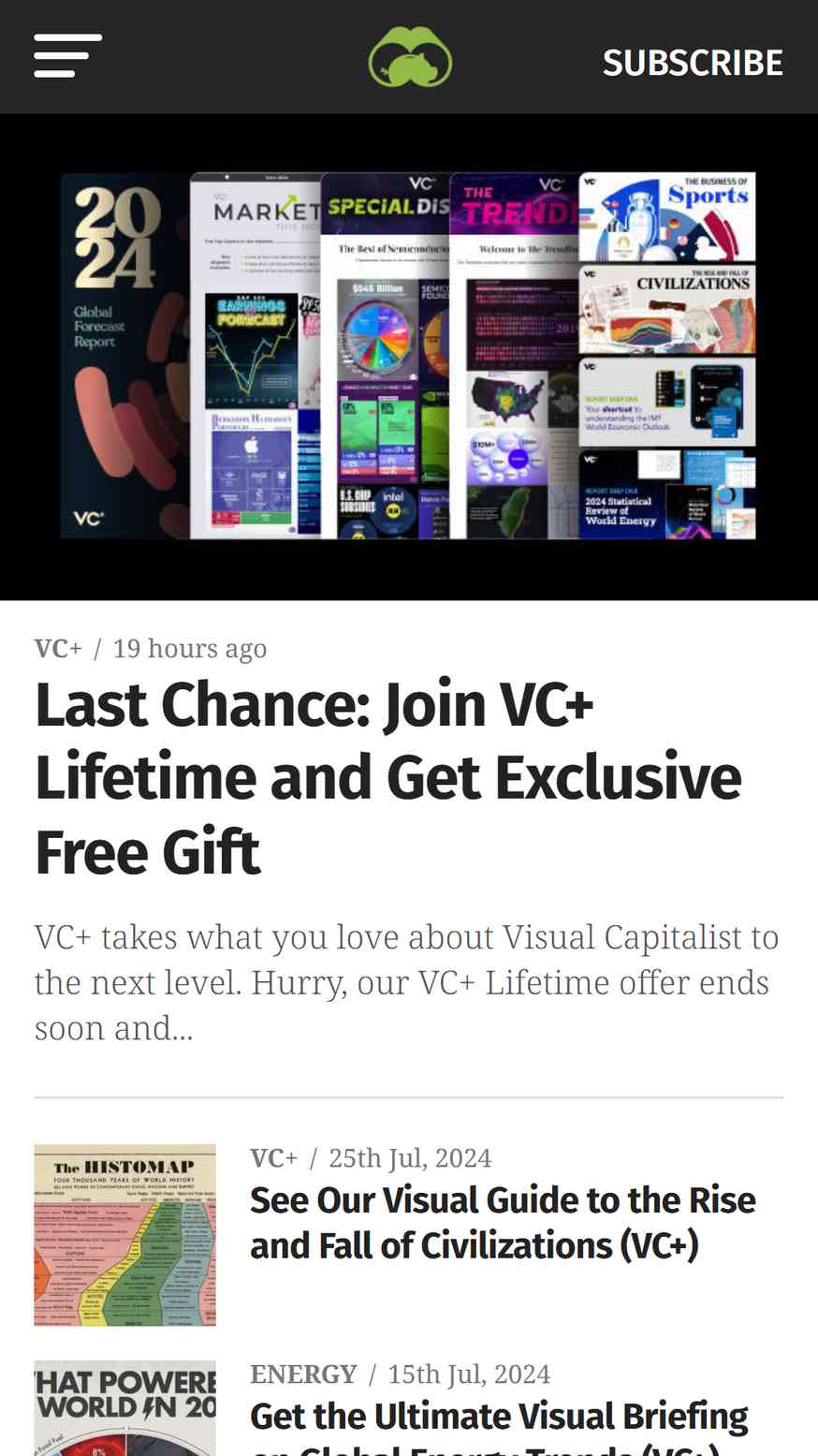Read the Last Chance VC+ Lifetime article
Viewport: 818px width, 1456px height.
pos(388,778)
